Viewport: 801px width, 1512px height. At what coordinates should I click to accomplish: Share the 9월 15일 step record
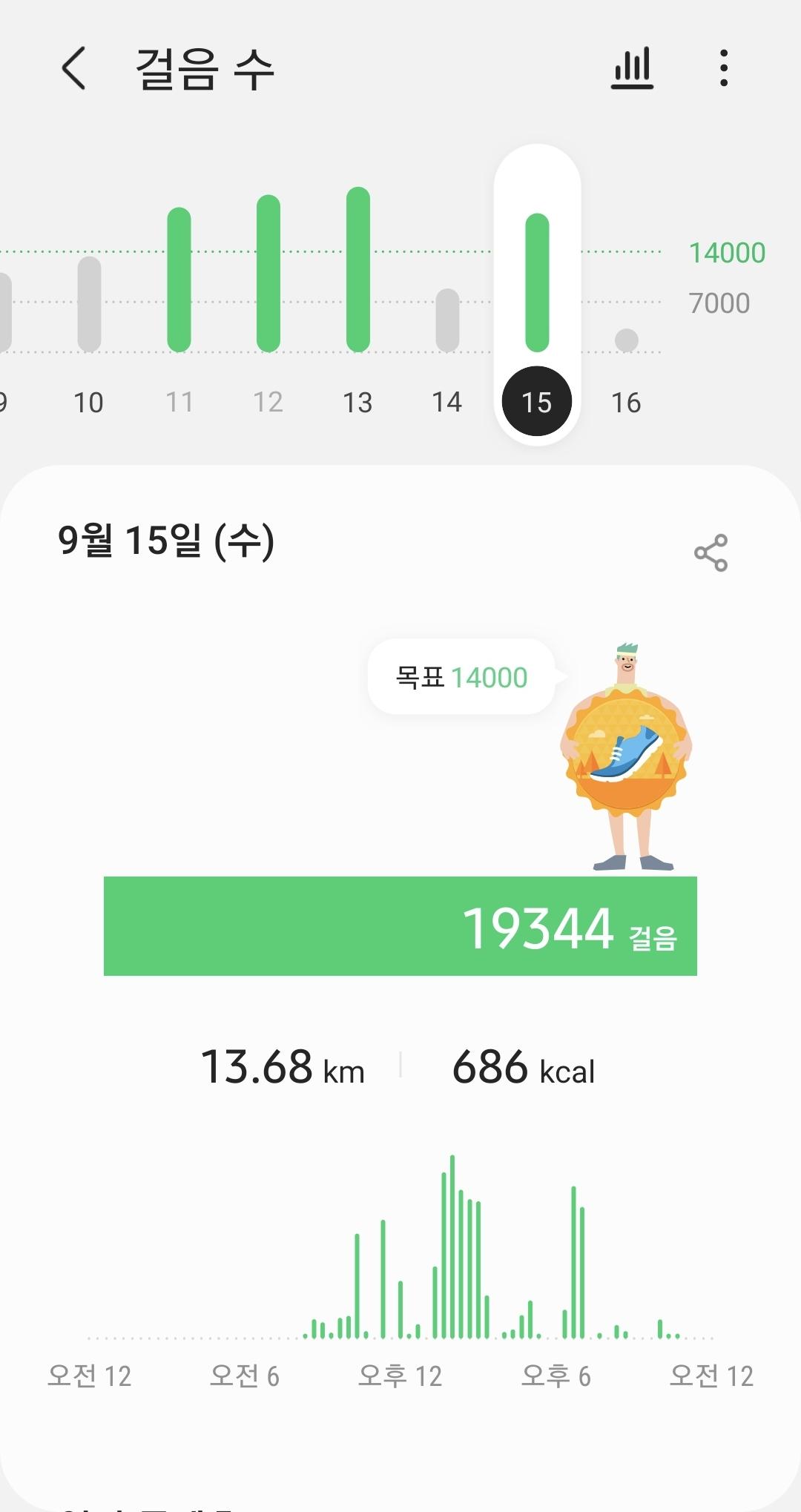pyautogui.click(x=711, y=552)
